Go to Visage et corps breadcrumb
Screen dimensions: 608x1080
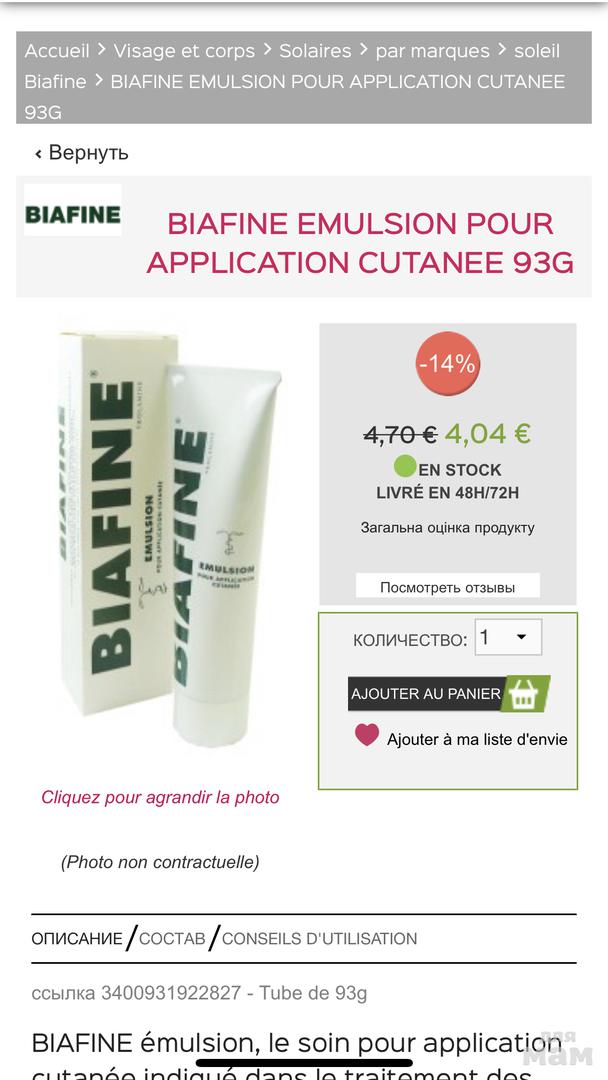pos(184,51)
